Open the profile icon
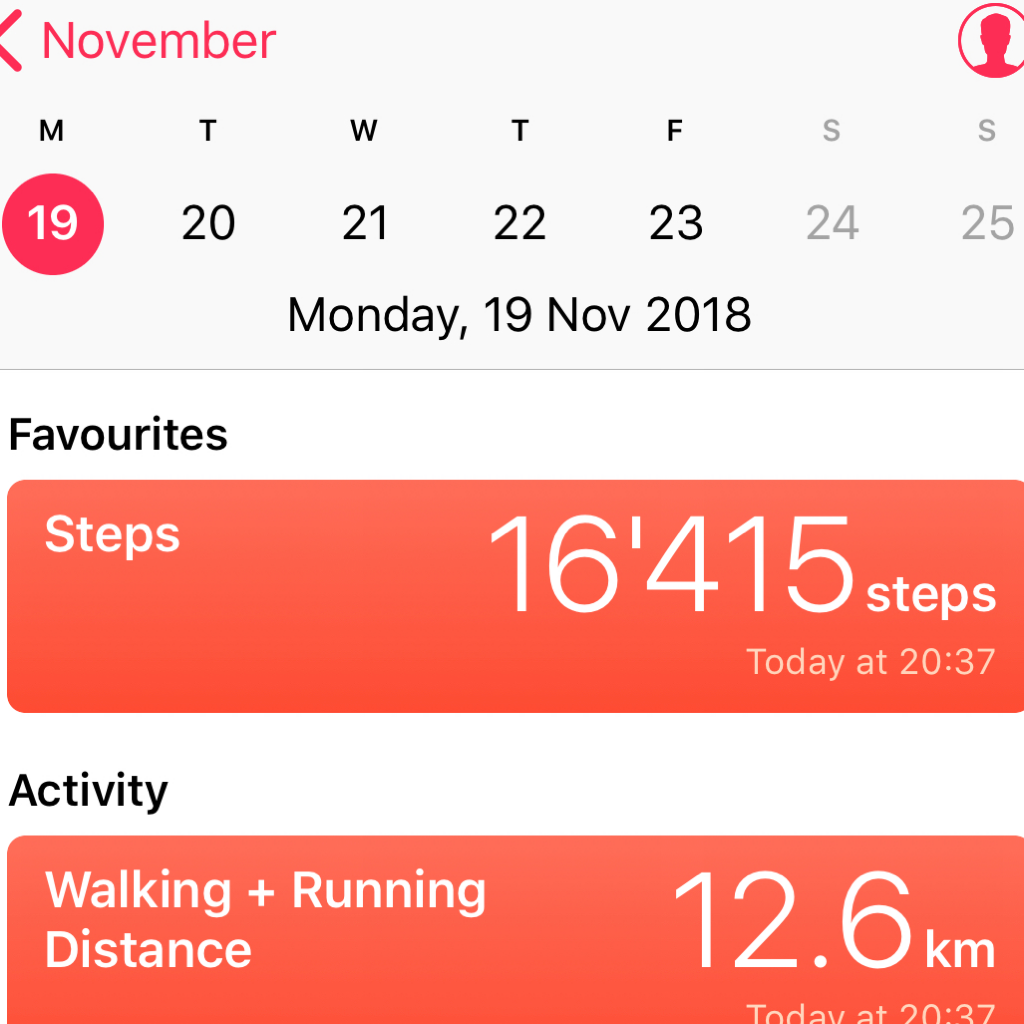 (990, 40)
